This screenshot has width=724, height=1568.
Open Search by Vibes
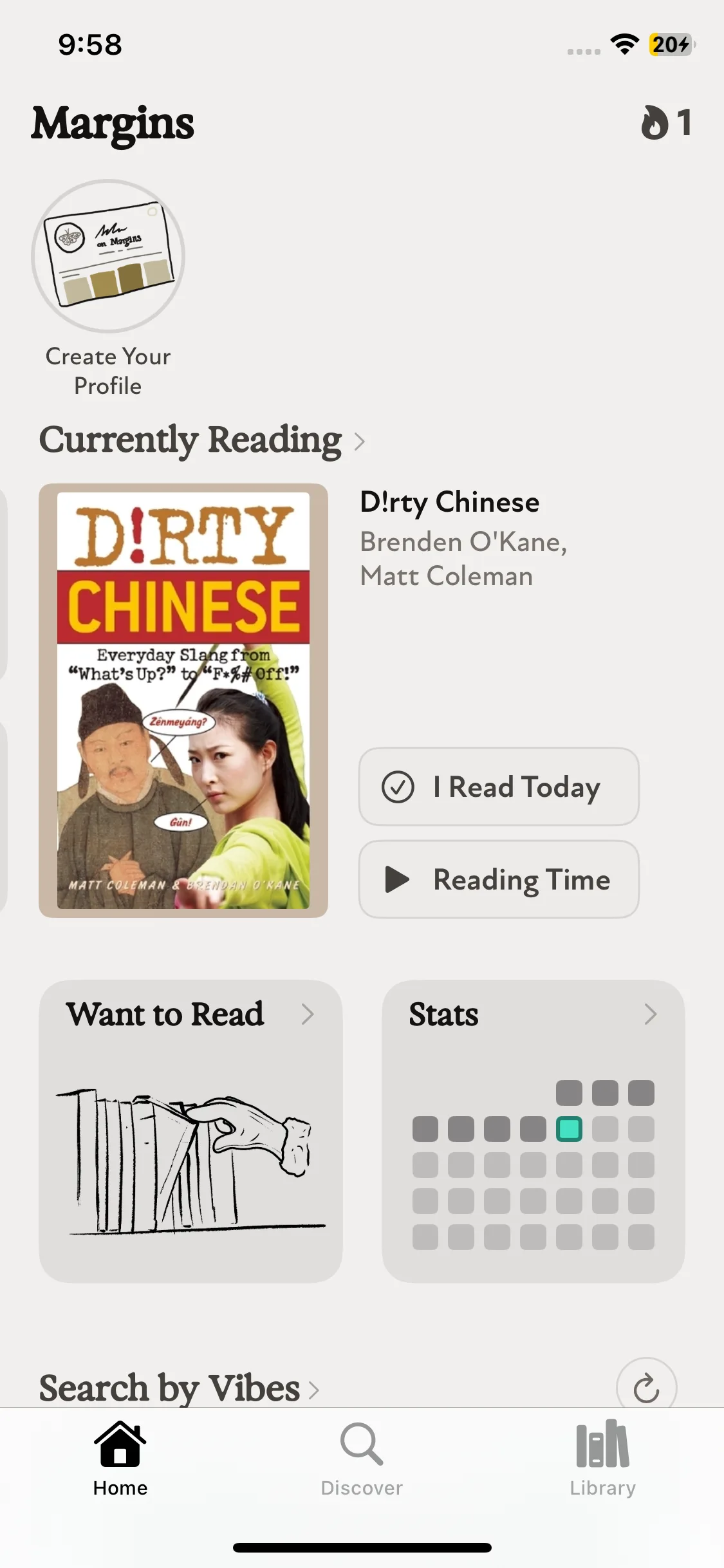[178, 1388]
